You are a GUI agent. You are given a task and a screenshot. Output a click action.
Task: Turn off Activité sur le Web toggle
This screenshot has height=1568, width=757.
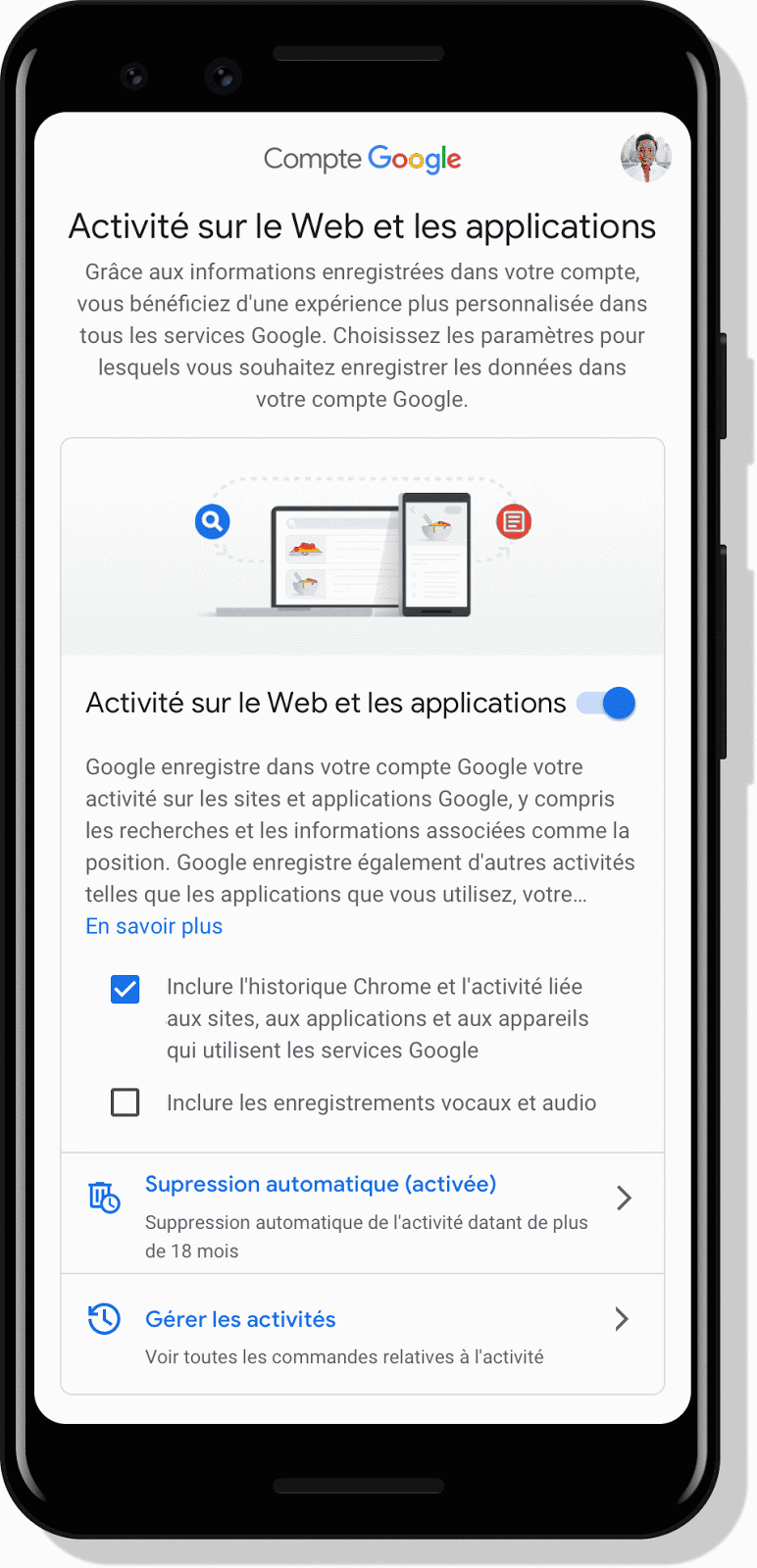(x=607, y=704)
